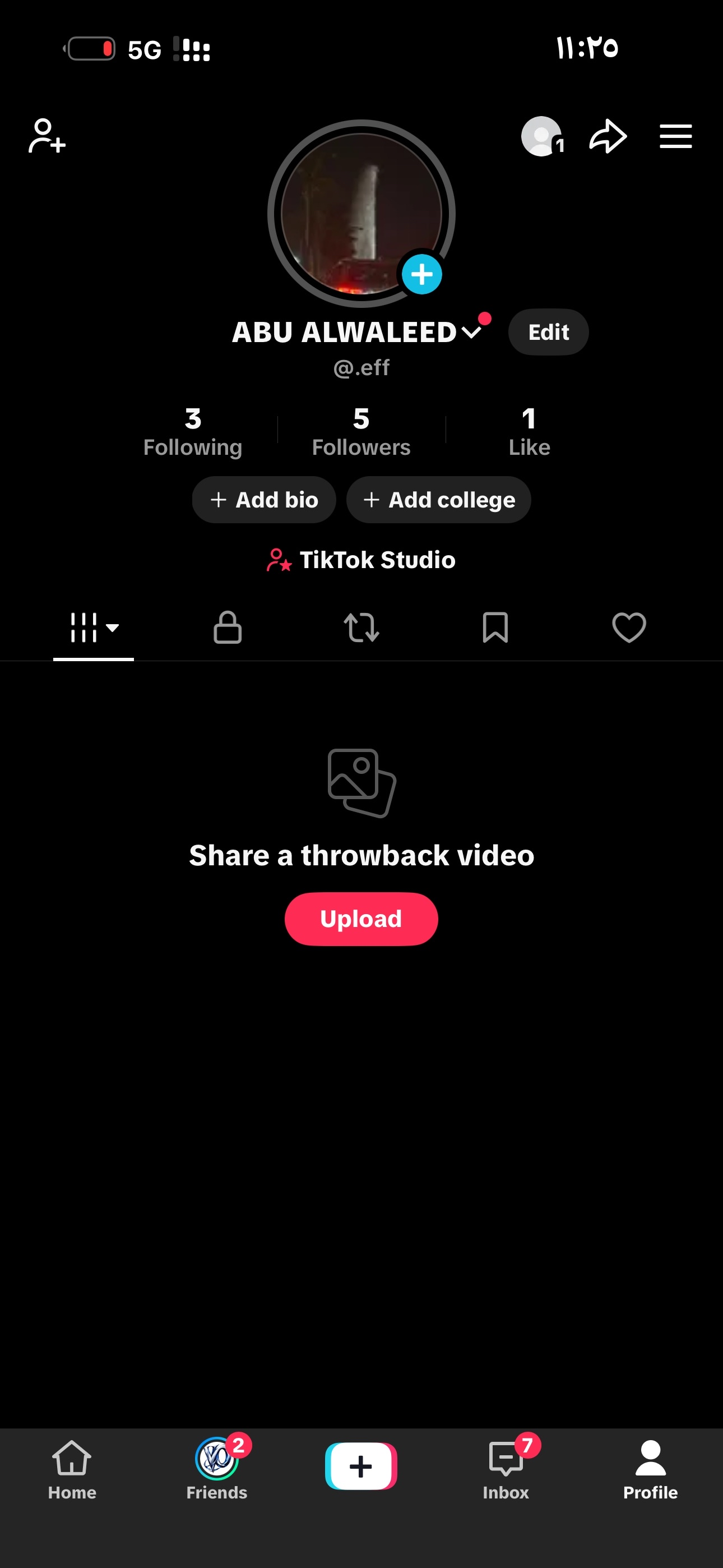Screen dimensions: 723x1568
Task: Switch to the private lock tab
Action: (228, 628)
